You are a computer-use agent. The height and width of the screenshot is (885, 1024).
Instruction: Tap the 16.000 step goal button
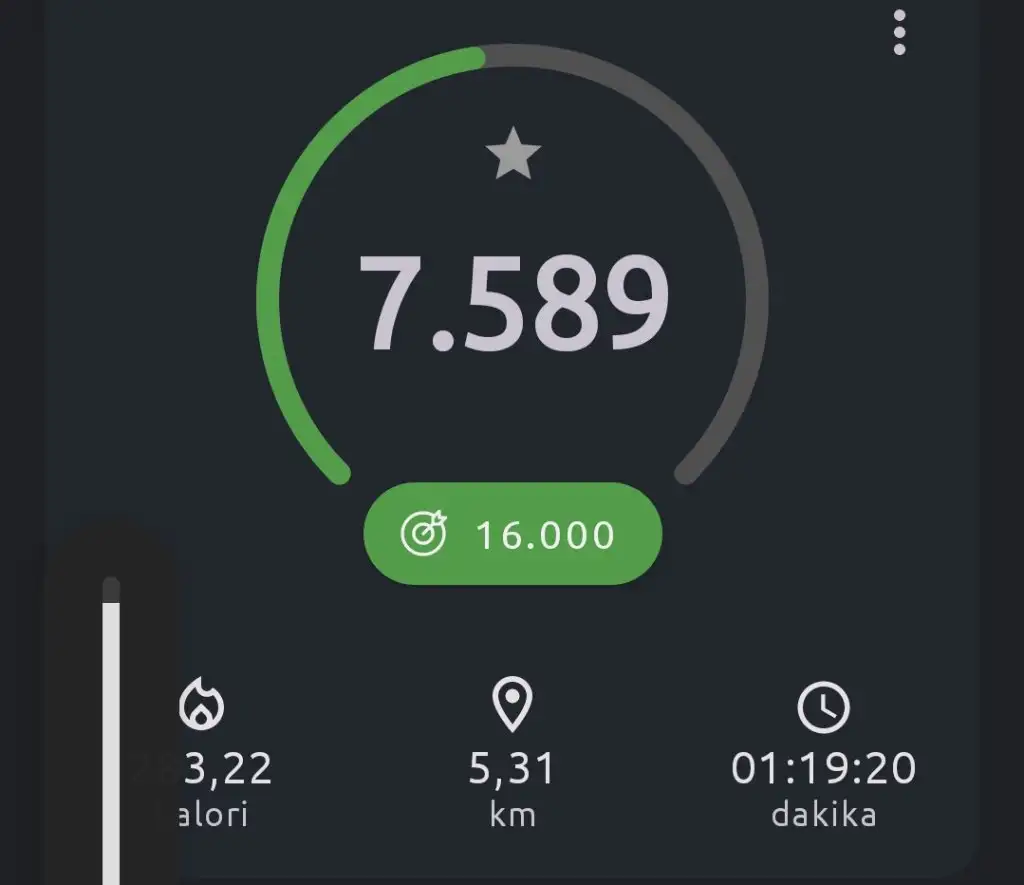(512, 535)
